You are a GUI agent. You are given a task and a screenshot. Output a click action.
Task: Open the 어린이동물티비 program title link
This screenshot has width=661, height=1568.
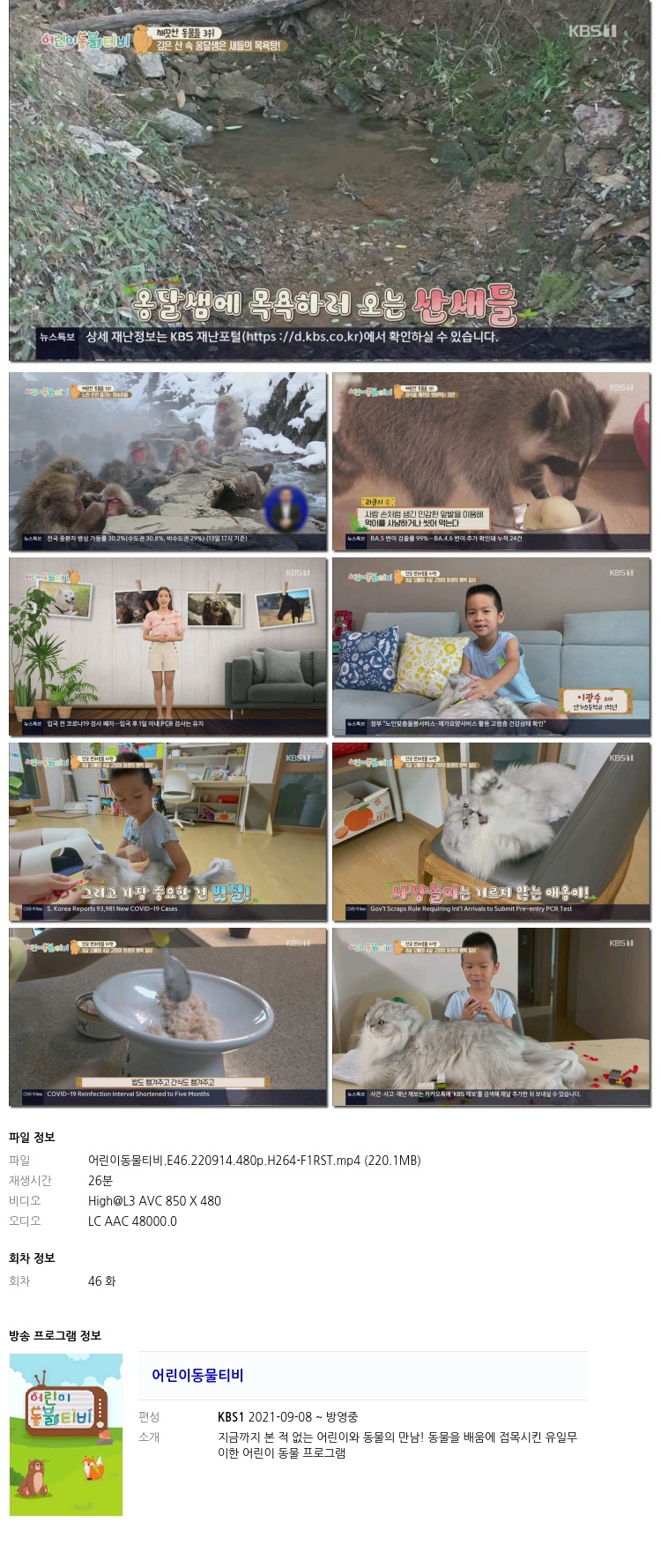coord(197,1375)
